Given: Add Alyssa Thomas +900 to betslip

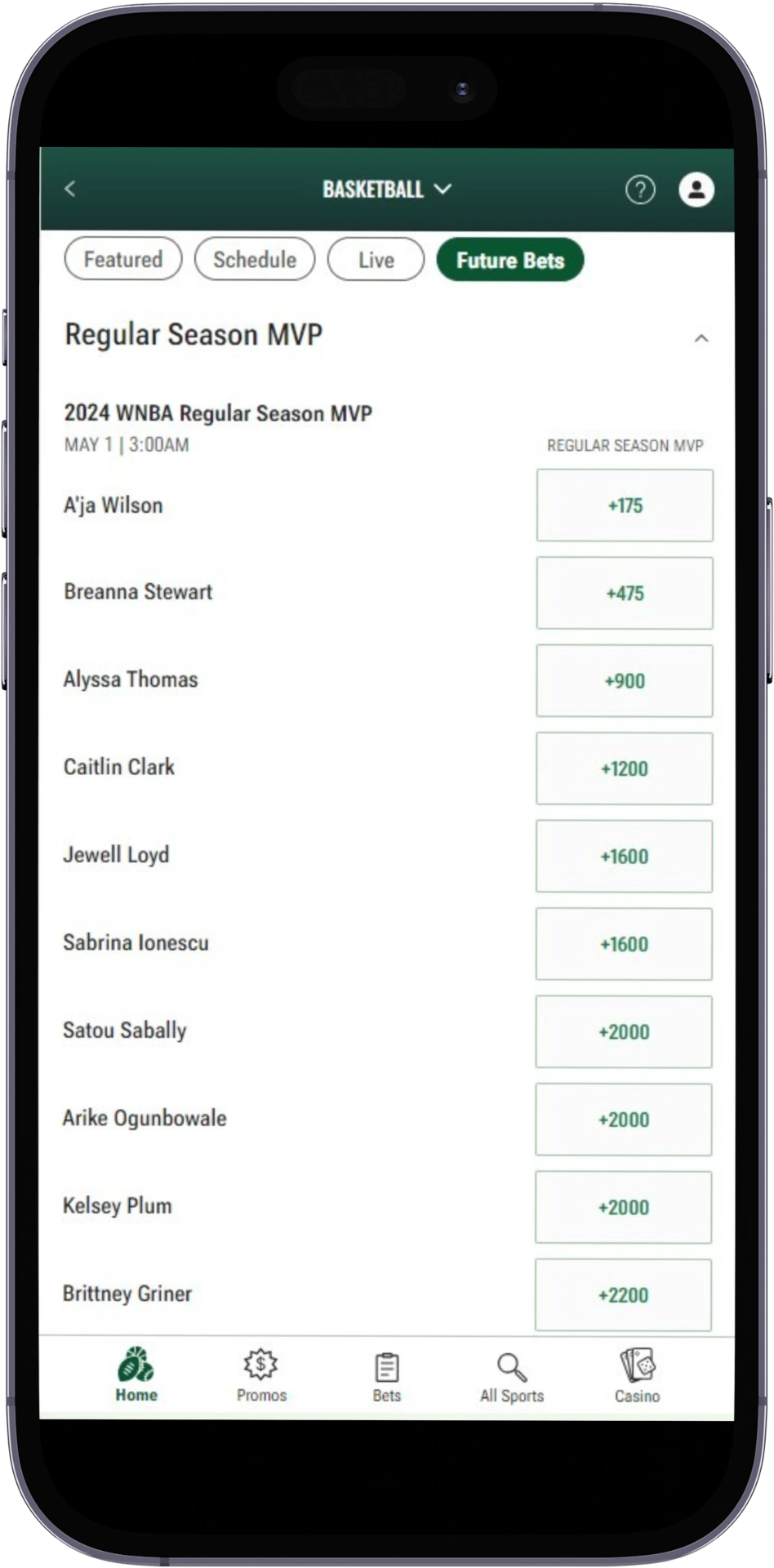Looking at the screenshot, I should click(625, 681).
